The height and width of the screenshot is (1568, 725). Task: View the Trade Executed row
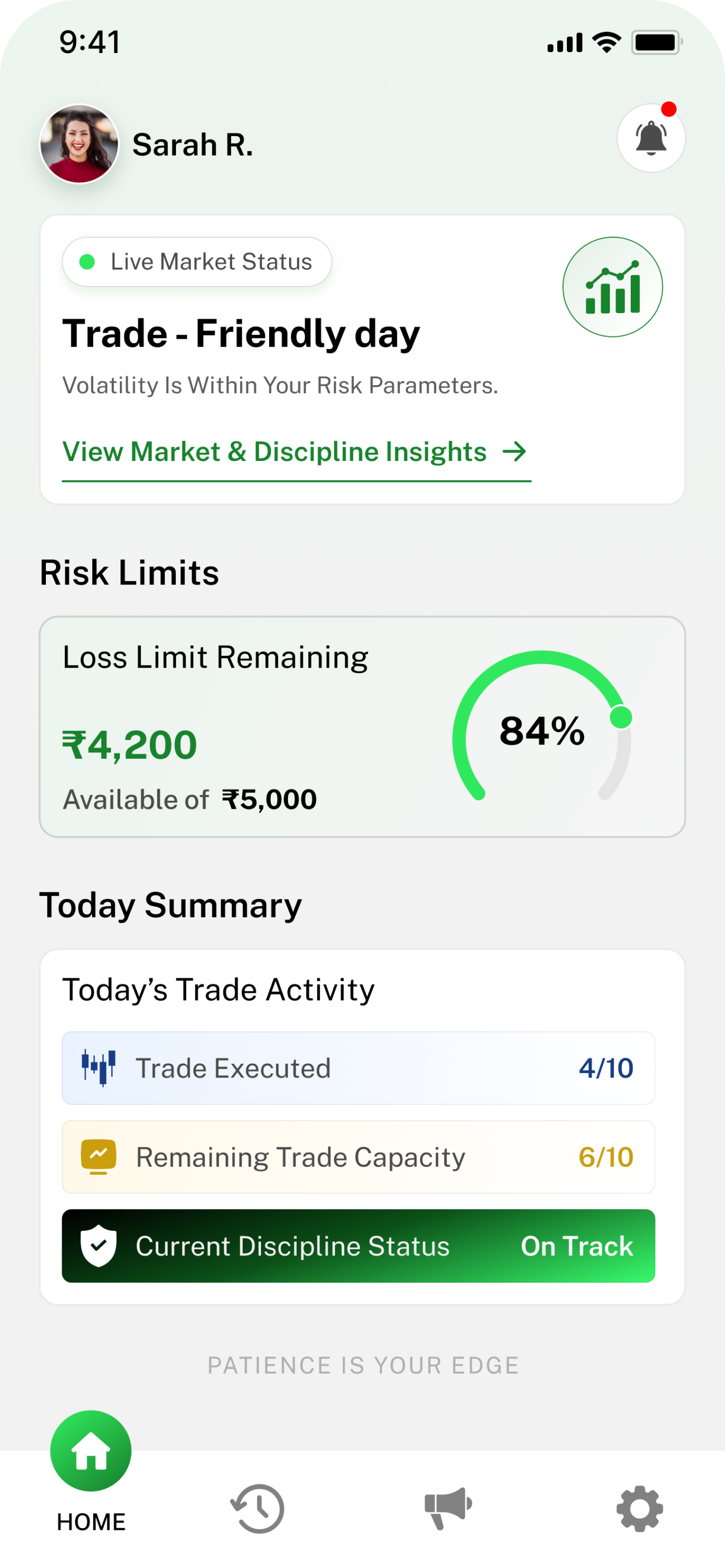tap(358, 1068)
